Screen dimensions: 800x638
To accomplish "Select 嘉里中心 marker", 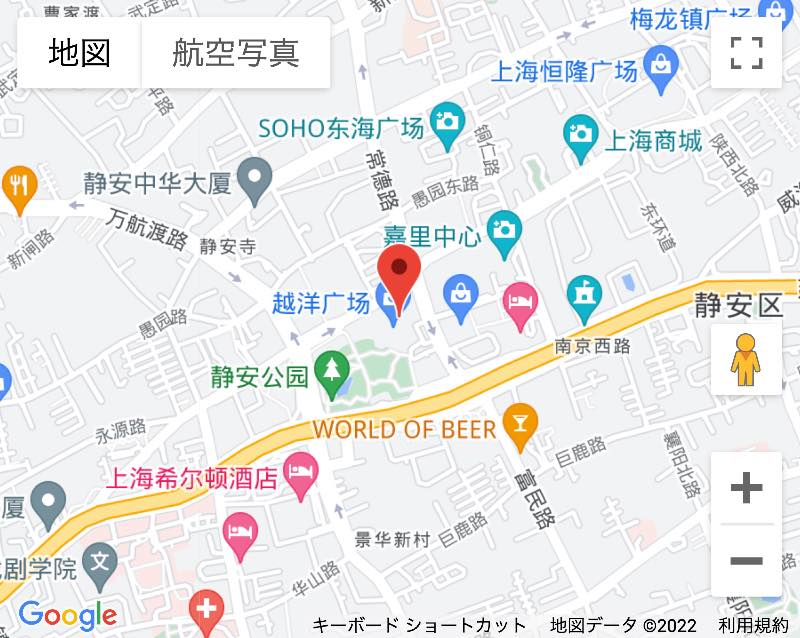I will click(x=504, y=232).
